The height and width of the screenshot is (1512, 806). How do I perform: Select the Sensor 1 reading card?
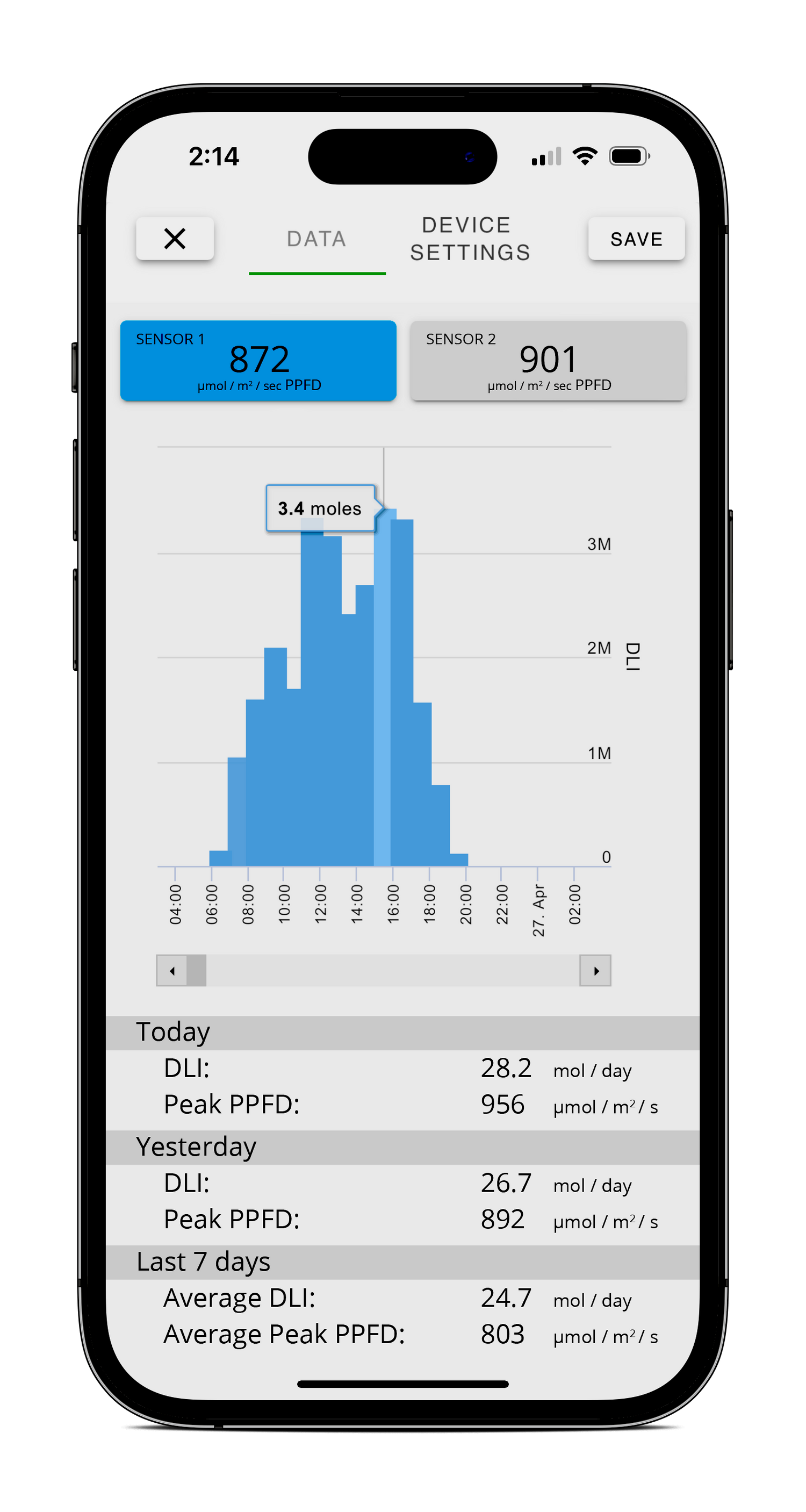pyautogui.click(x=258, y=360)
